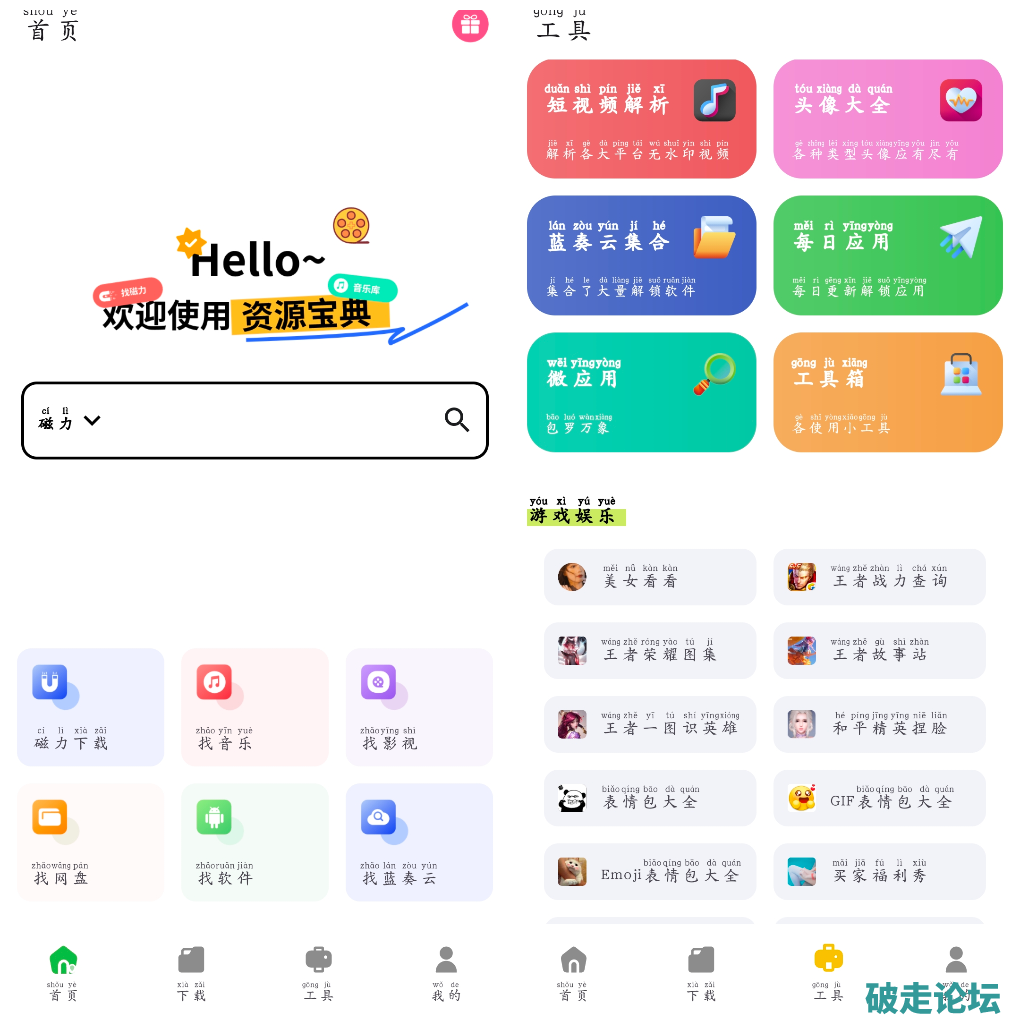The image size is (1020, 1020).
Task: Open the gift icon on 首页
Action: pos(470,24)
